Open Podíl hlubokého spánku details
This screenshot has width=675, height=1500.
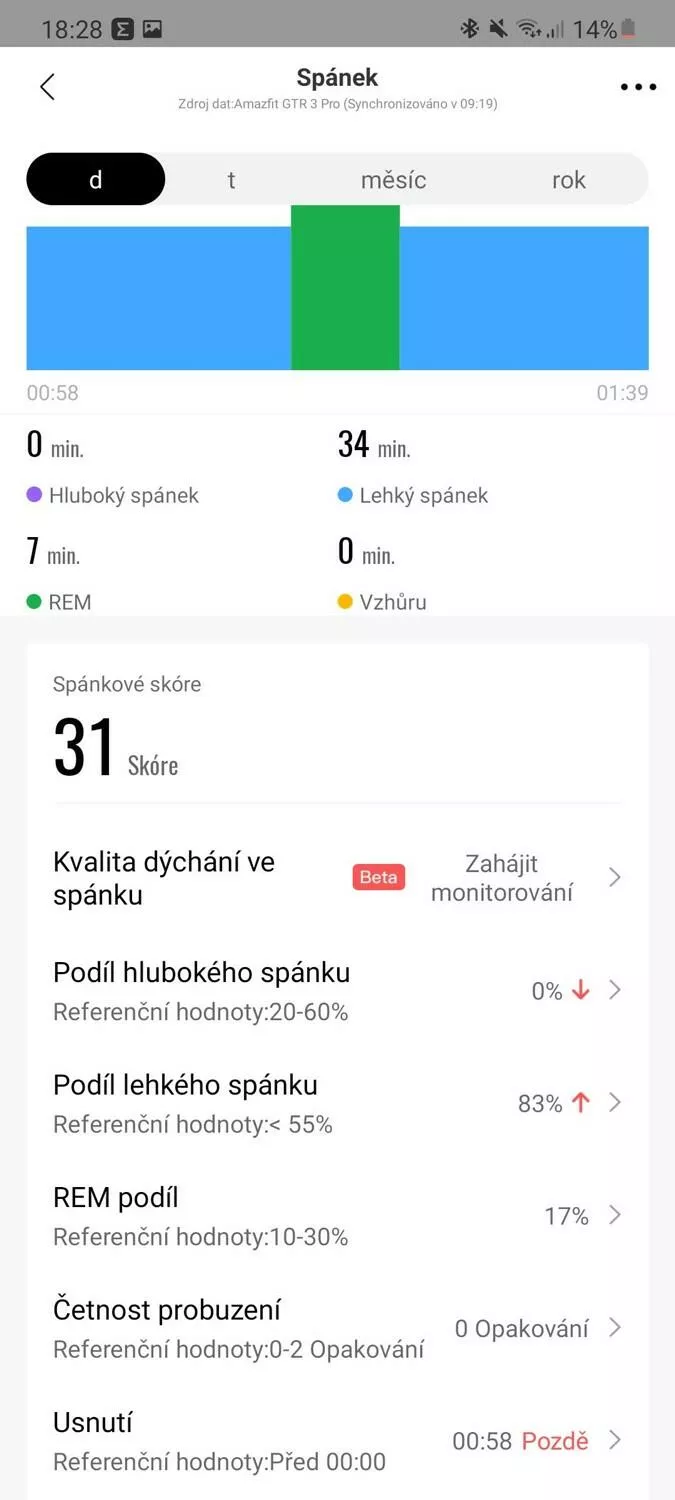337,990
